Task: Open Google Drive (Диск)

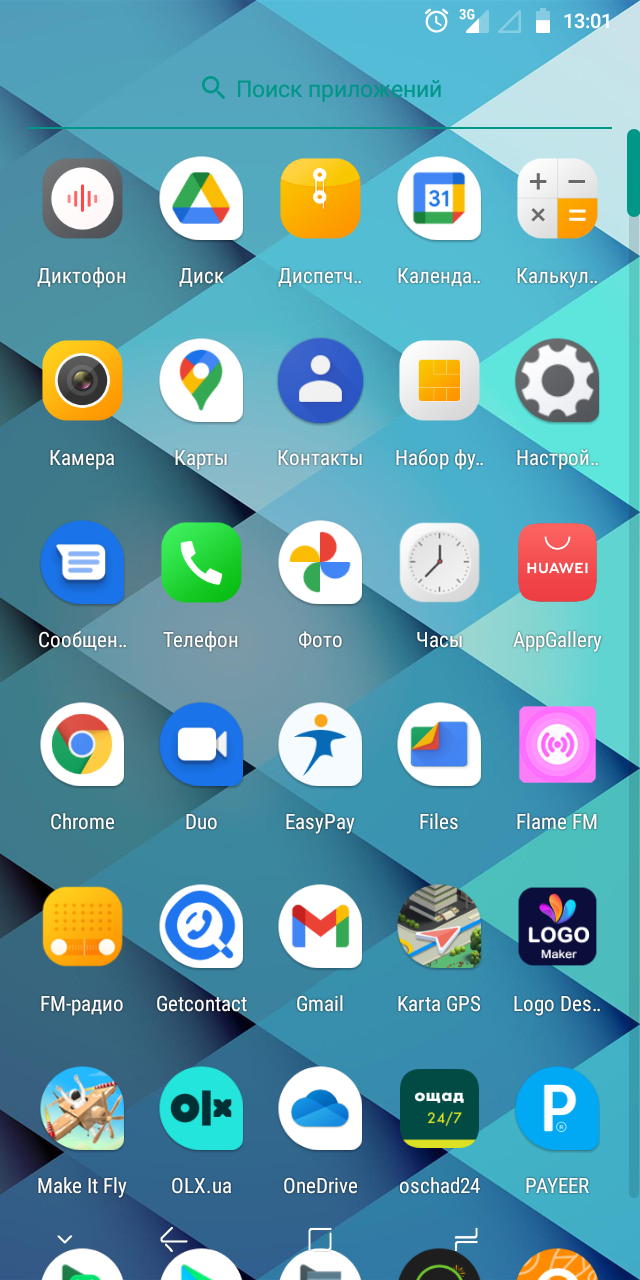Action: pyautogui.click(x=201, y=199)
